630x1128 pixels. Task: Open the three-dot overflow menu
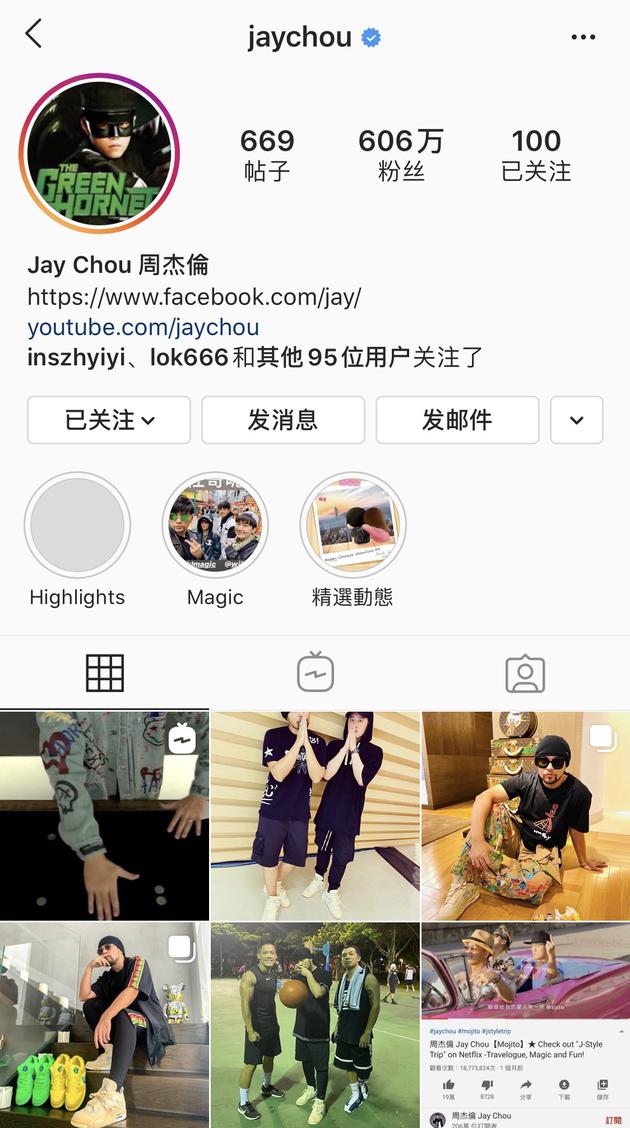click(x=583, y=37)
